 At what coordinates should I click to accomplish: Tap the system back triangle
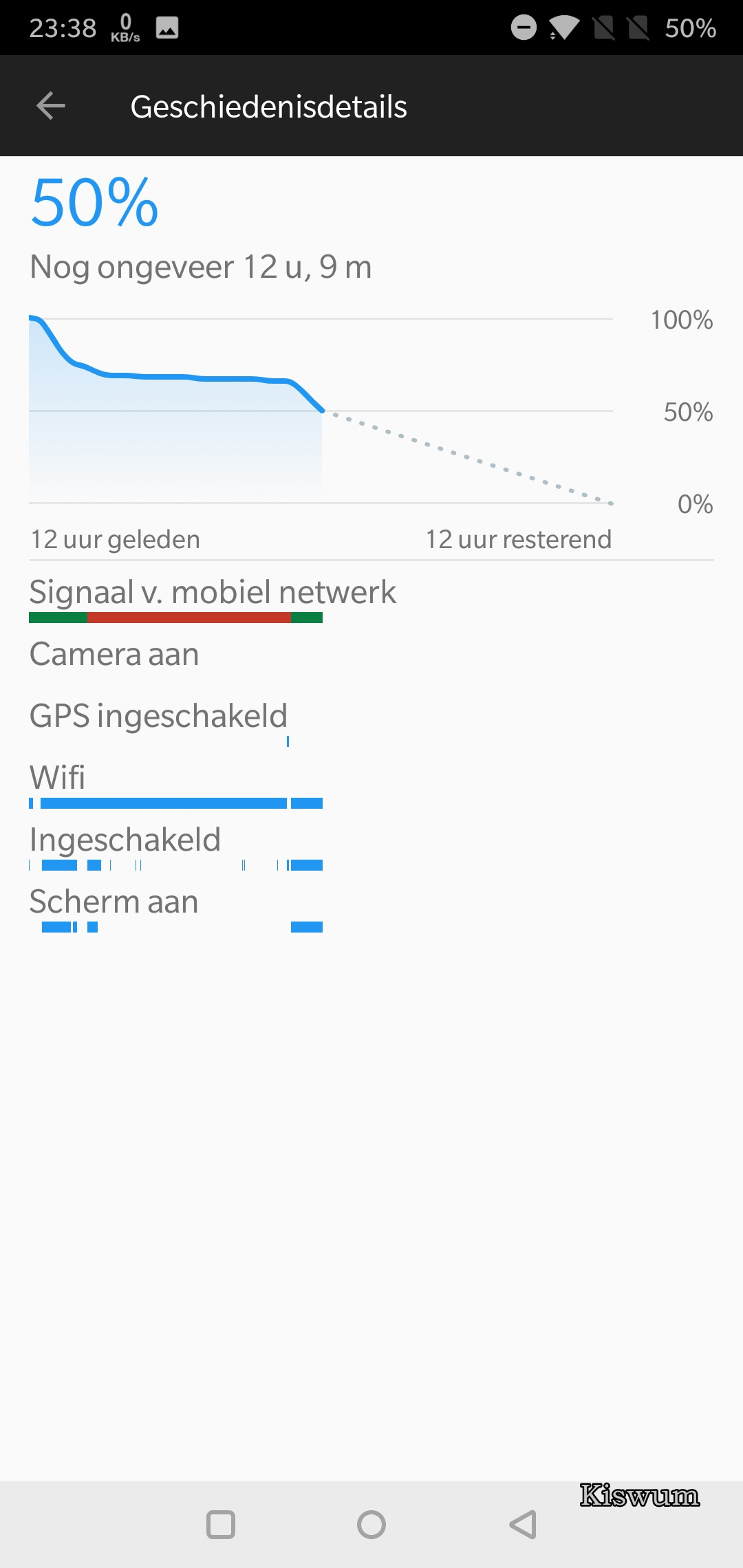point(523,1525)
